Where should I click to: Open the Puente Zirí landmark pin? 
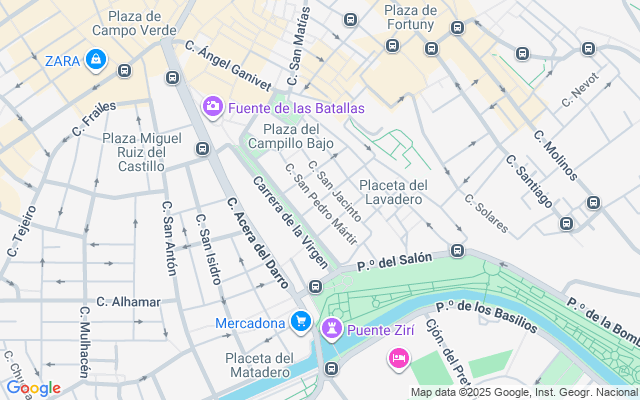click(x=331, y=328)
